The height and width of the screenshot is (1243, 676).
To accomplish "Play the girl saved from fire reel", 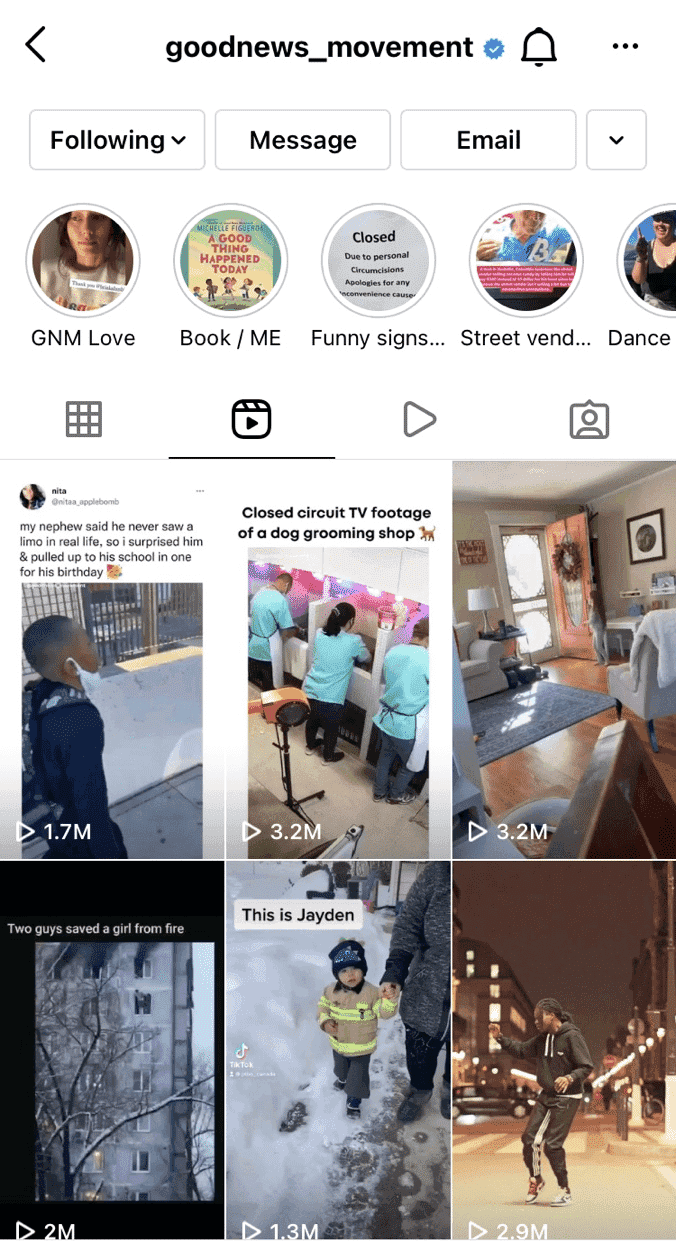I will (112, 1051).
